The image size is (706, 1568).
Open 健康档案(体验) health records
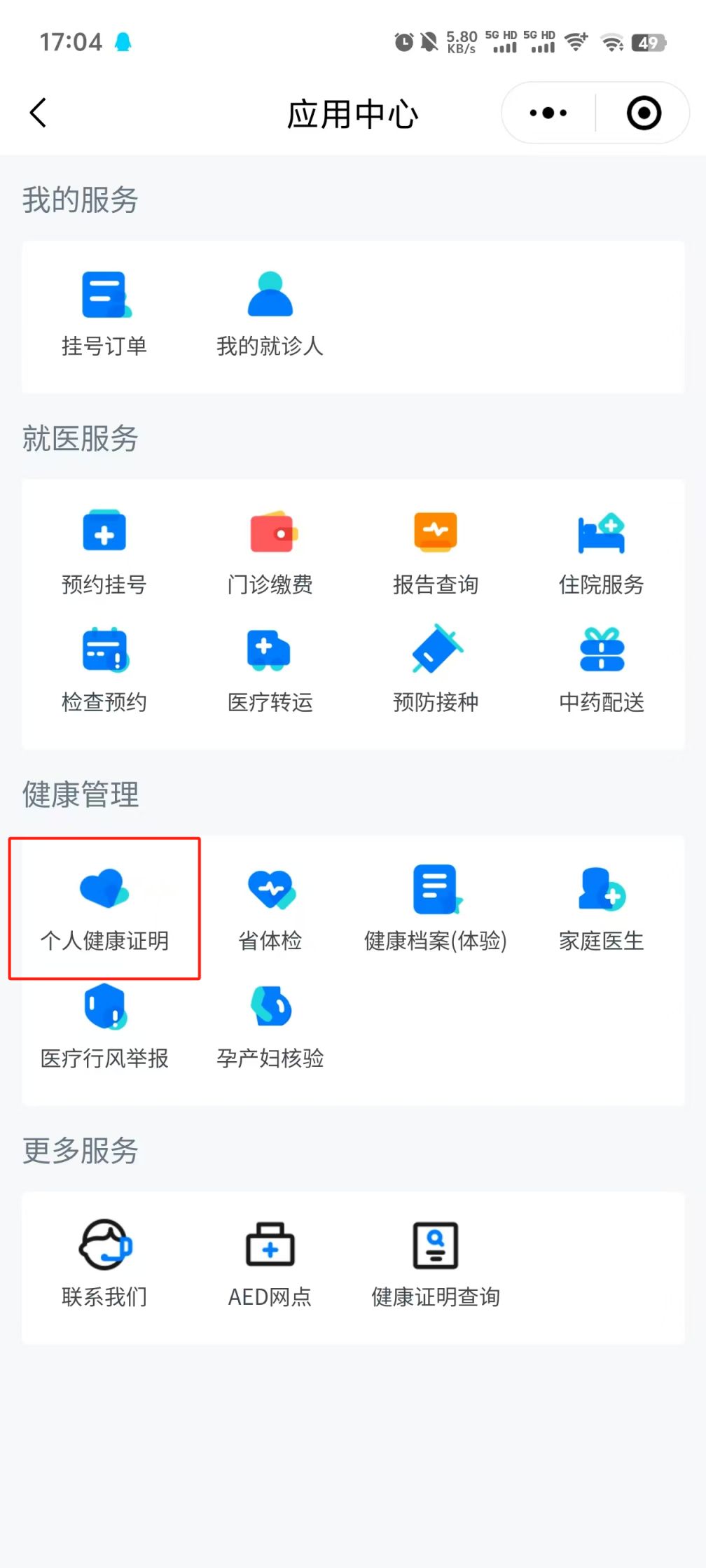point(435,909)
